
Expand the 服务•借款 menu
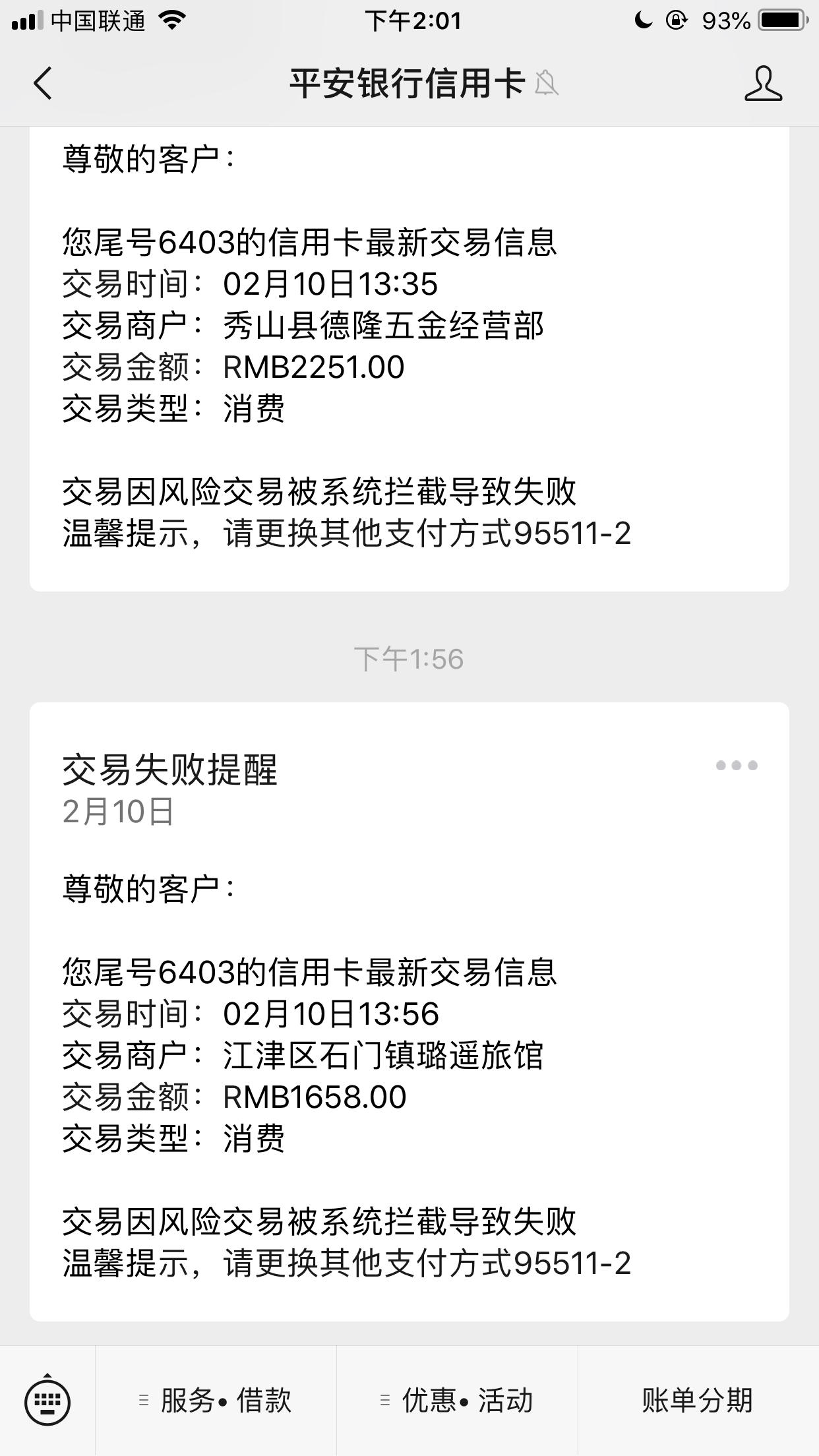(x=216, y=1401)
